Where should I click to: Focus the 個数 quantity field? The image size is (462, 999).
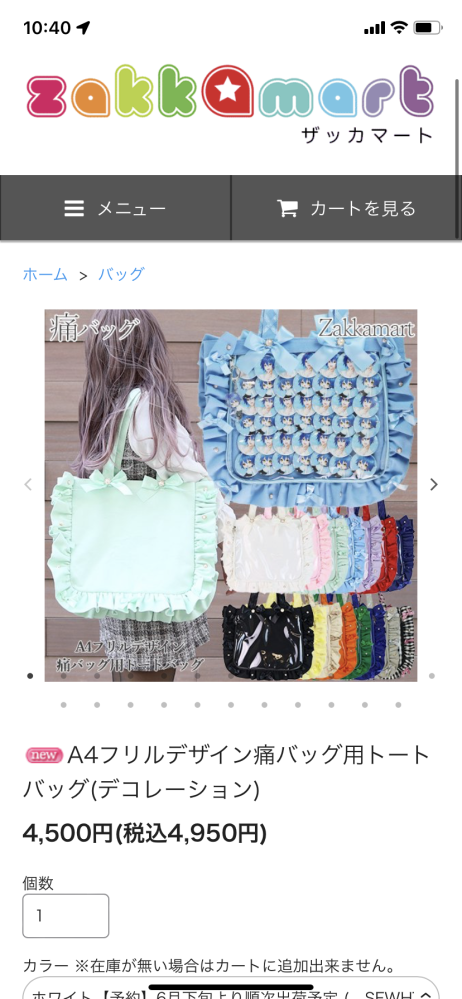click(66, 916)
